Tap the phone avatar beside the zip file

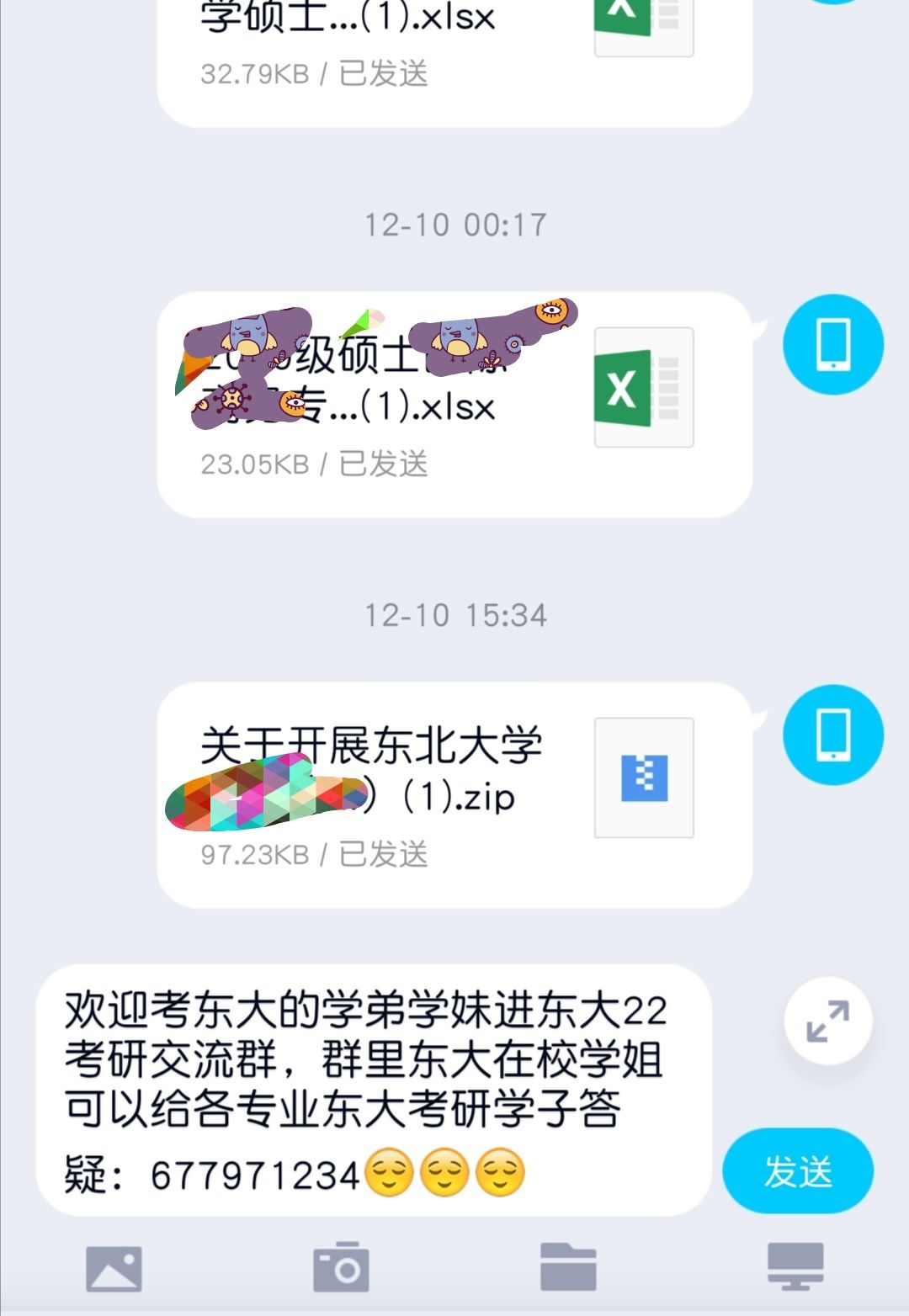[832, 735]
